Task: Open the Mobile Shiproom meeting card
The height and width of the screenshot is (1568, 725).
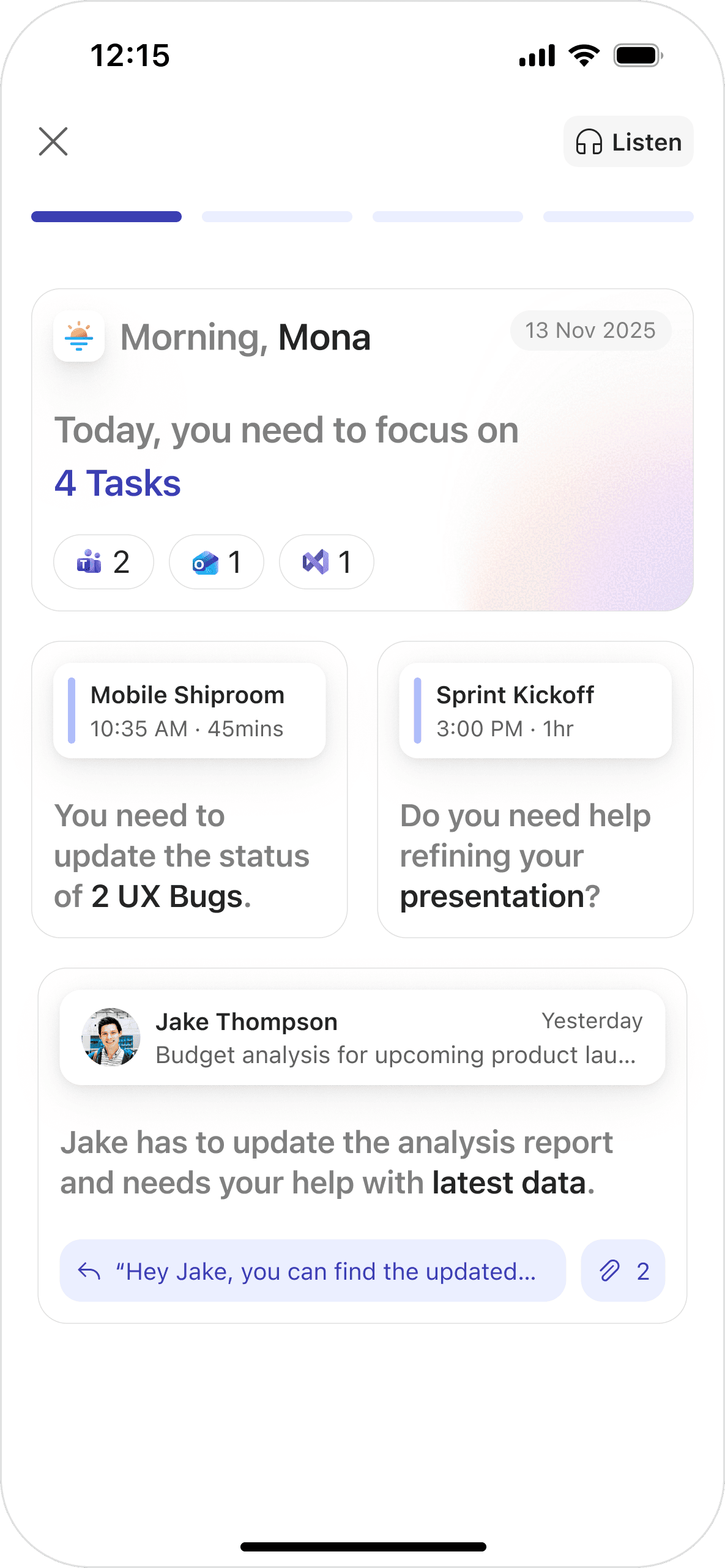Action: 190,711
